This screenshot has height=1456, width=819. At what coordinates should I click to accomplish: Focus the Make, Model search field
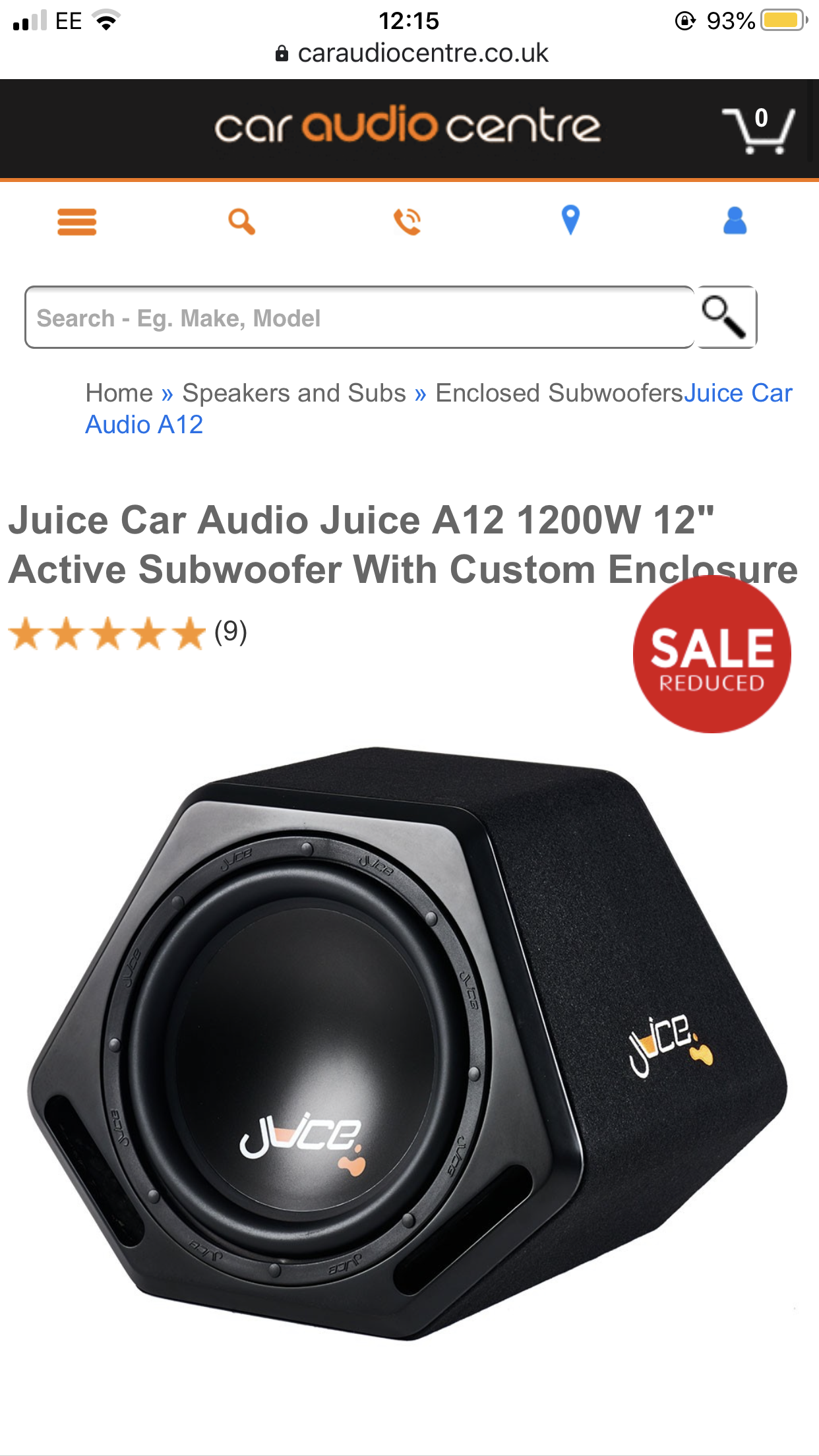(x=359, y=318)
